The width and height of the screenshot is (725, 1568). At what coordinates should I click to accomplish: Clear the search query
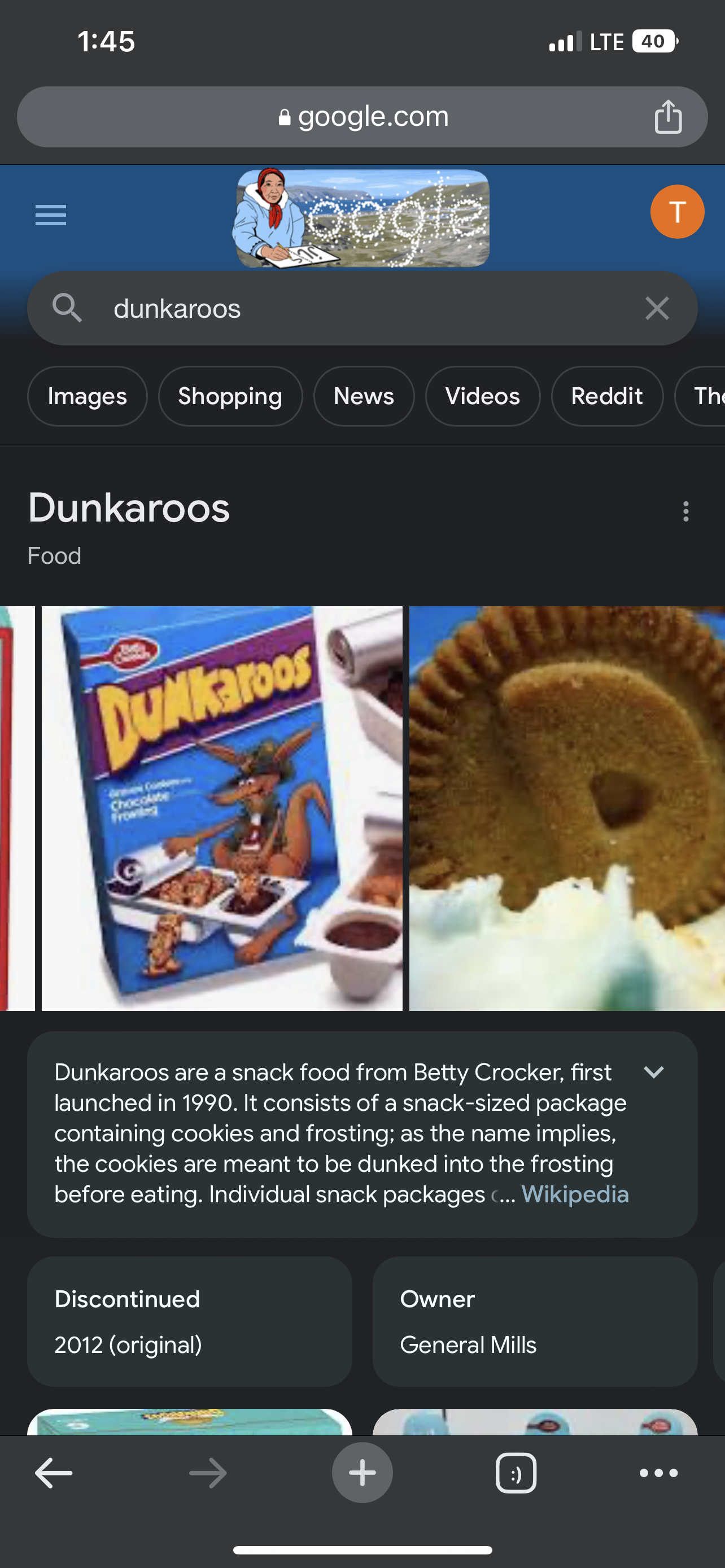point(657,309)
